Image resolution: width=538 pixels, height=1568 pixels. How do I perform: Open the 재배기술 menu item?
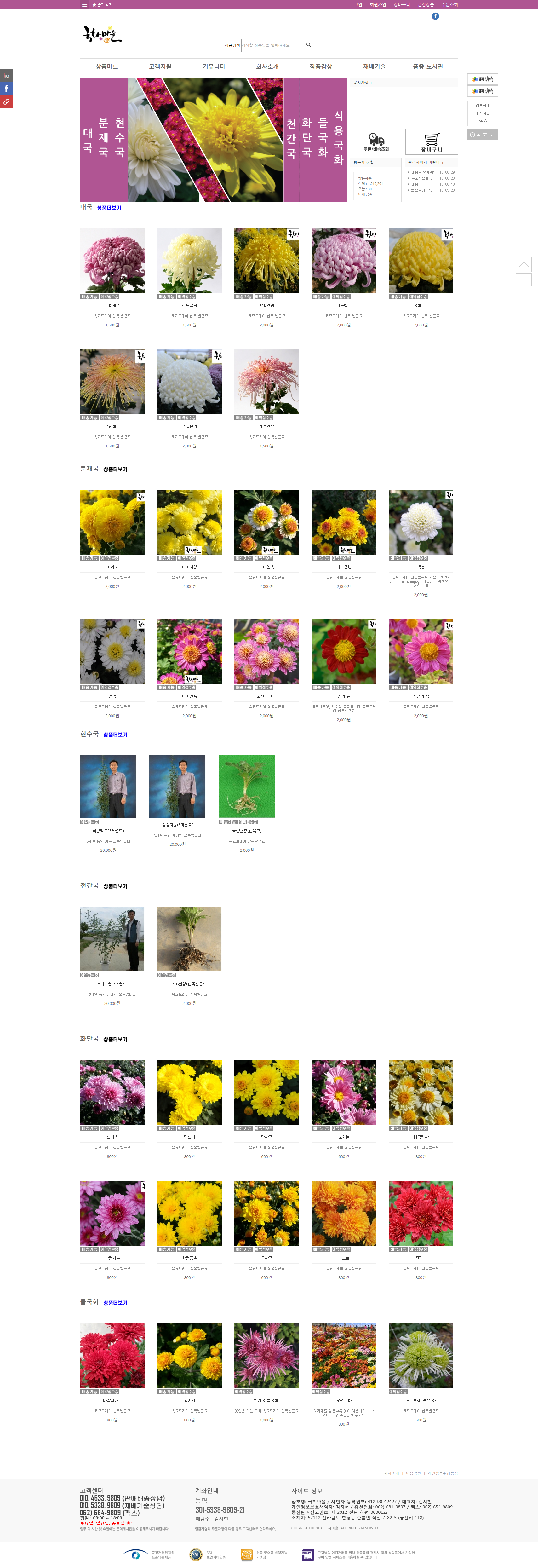374,66
